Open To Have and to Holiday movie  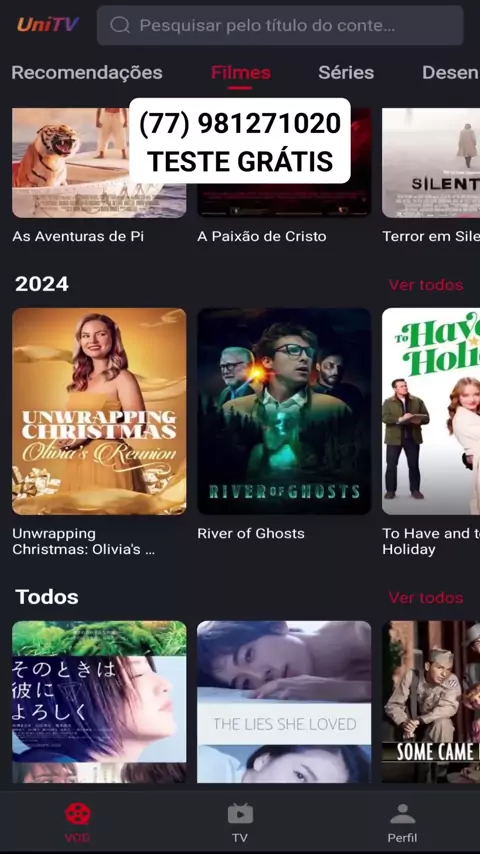coord(431,412)
